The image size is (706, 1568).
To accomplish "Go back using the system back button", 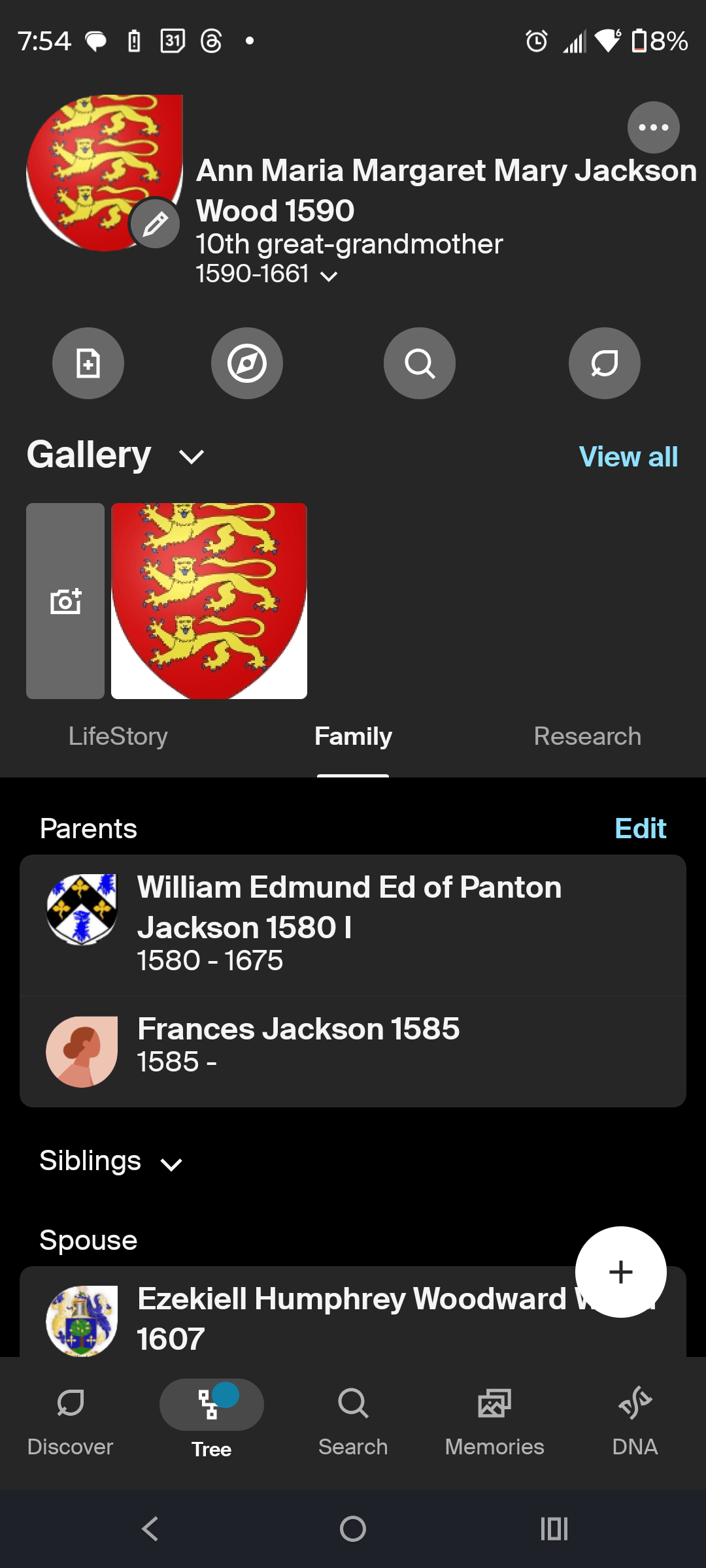I will (150, 1529).
